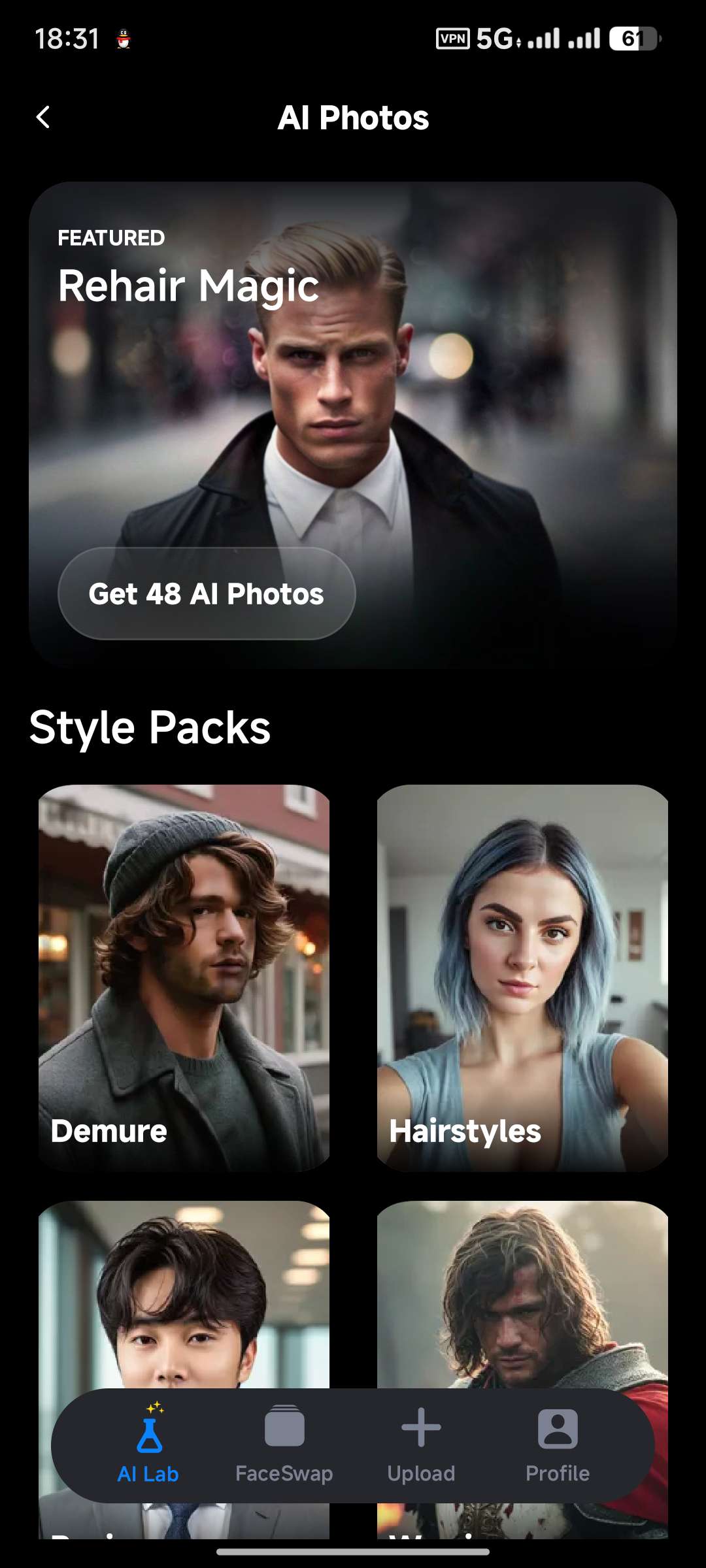Go back using the top-left arrow

tap(43, 118)
